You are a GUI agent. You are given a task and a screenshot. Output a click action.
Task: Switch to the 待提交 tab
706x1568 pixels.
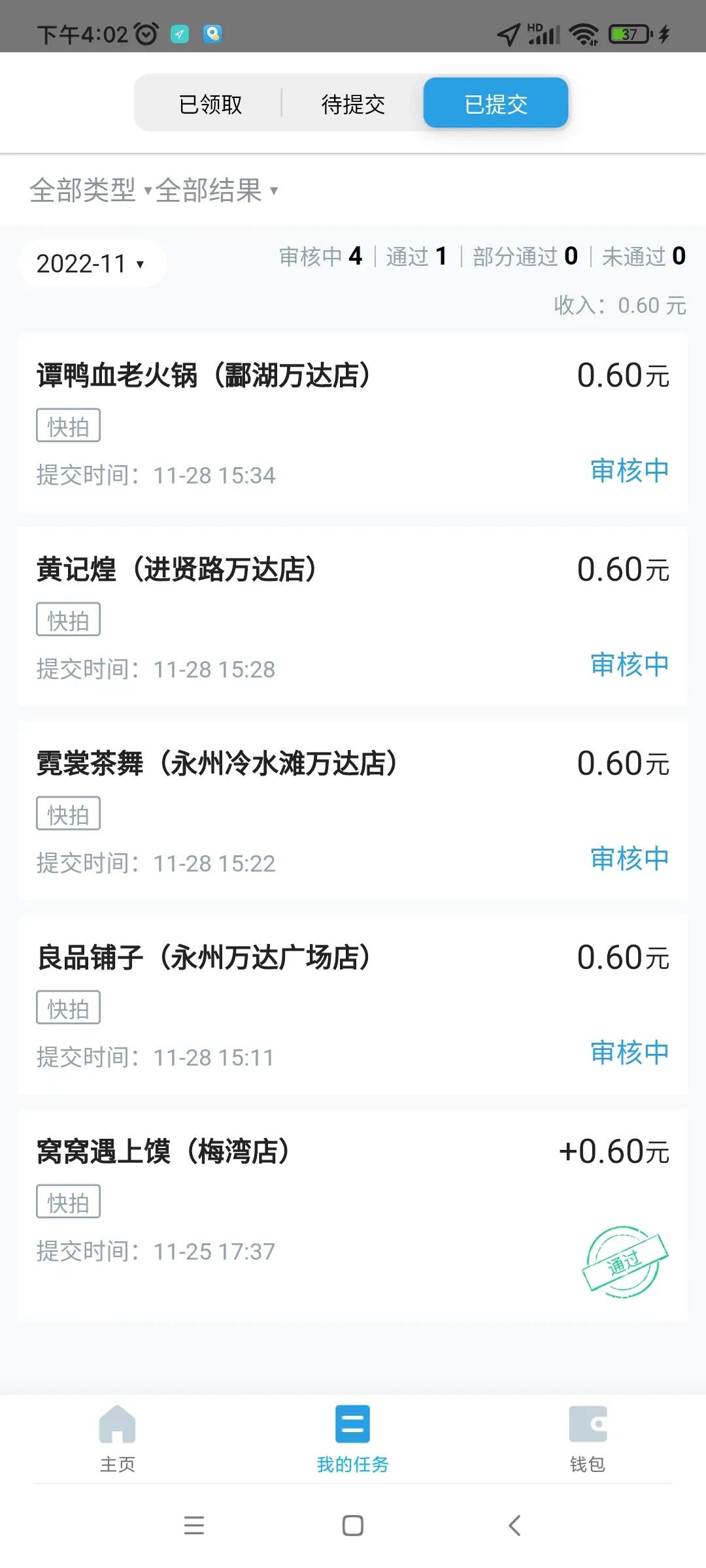pos(353,104)
